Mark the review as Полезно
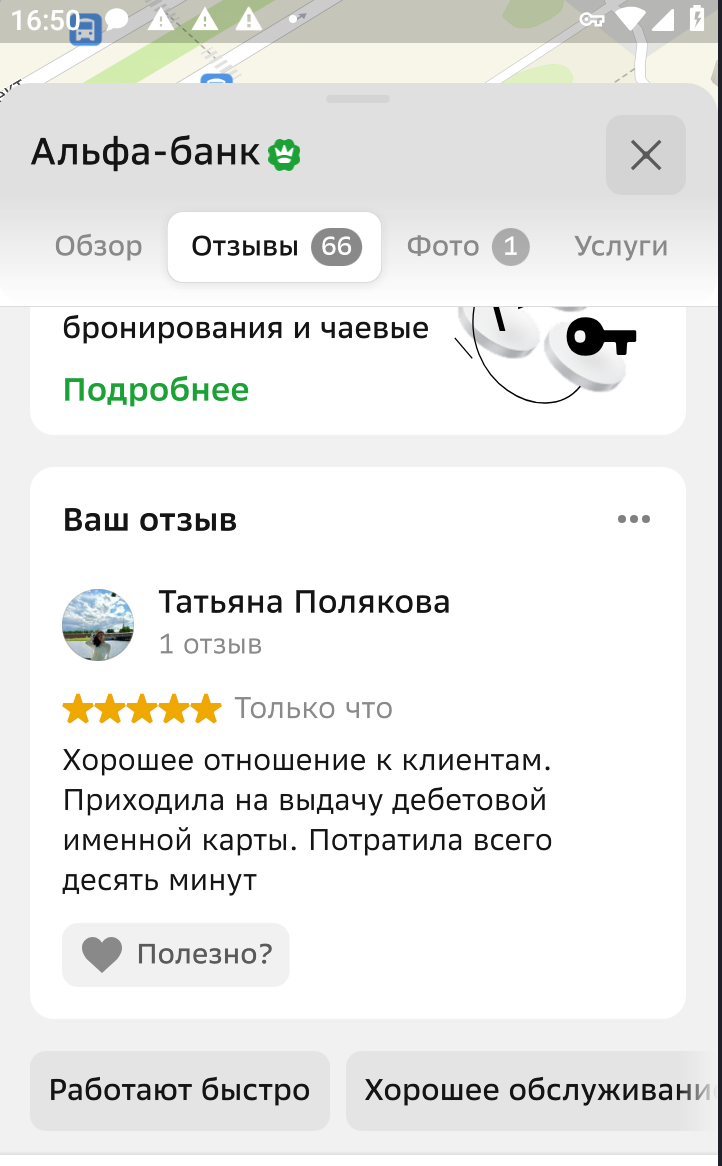Screen dimensions: 722x1166 tap(176, 954)
